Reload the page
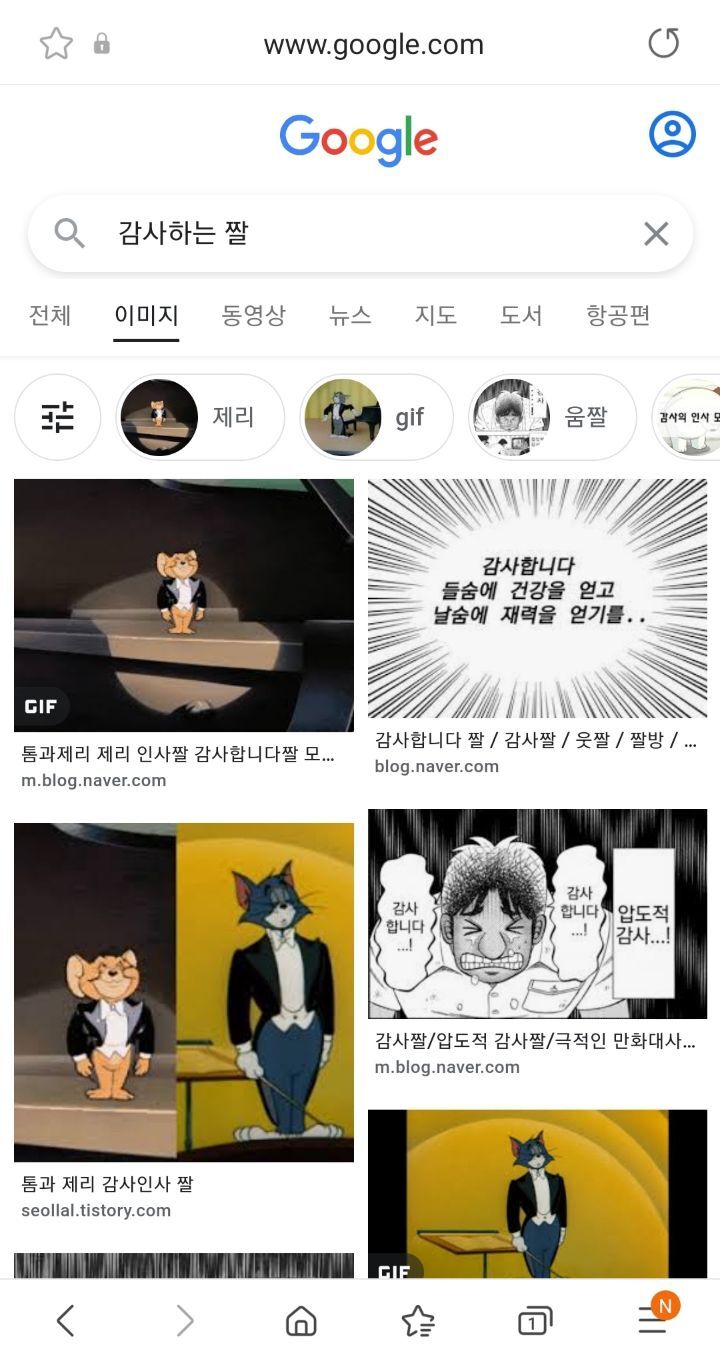720x1363 pixels. pyautogui.click(x=663, y=43)
